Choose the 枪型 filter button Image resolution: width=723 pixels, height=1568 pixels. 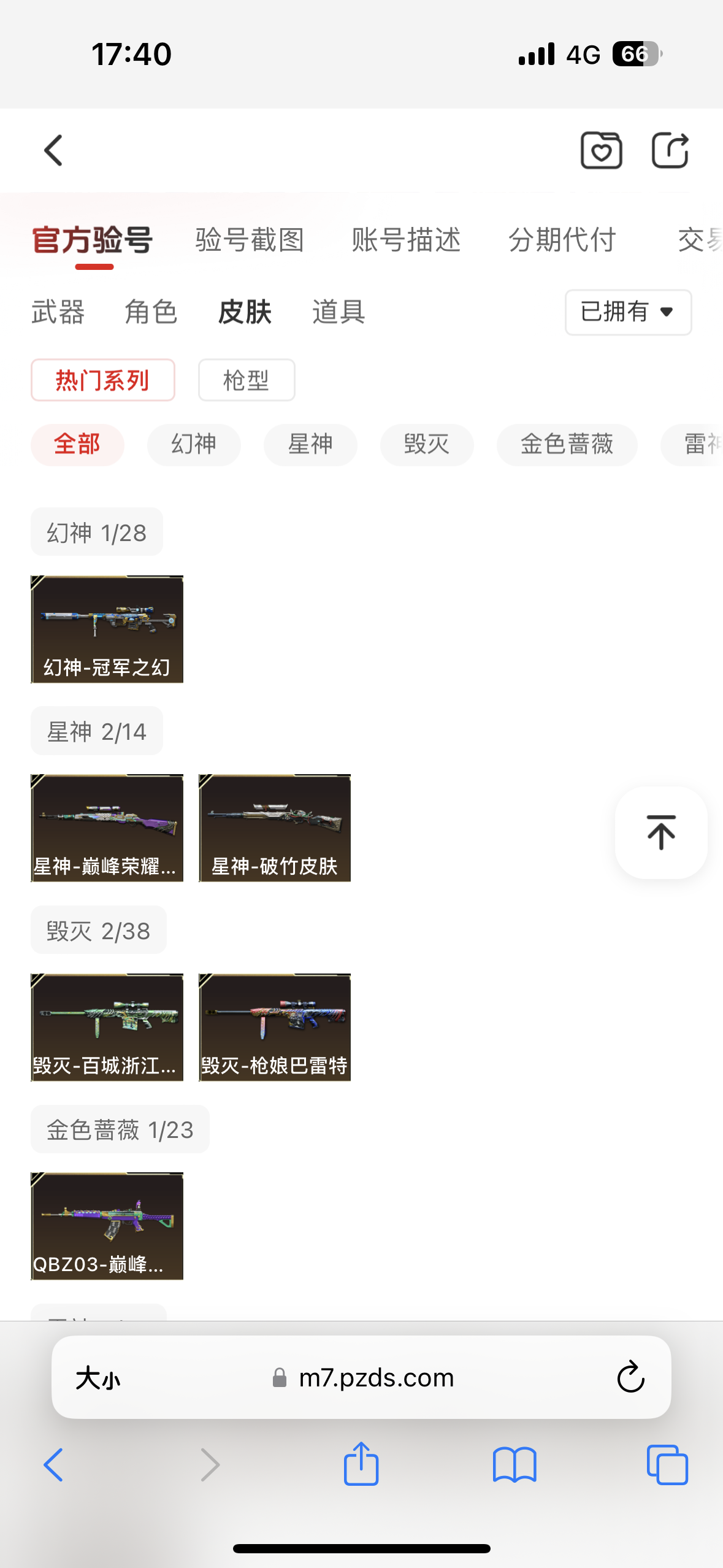point(247,380)
